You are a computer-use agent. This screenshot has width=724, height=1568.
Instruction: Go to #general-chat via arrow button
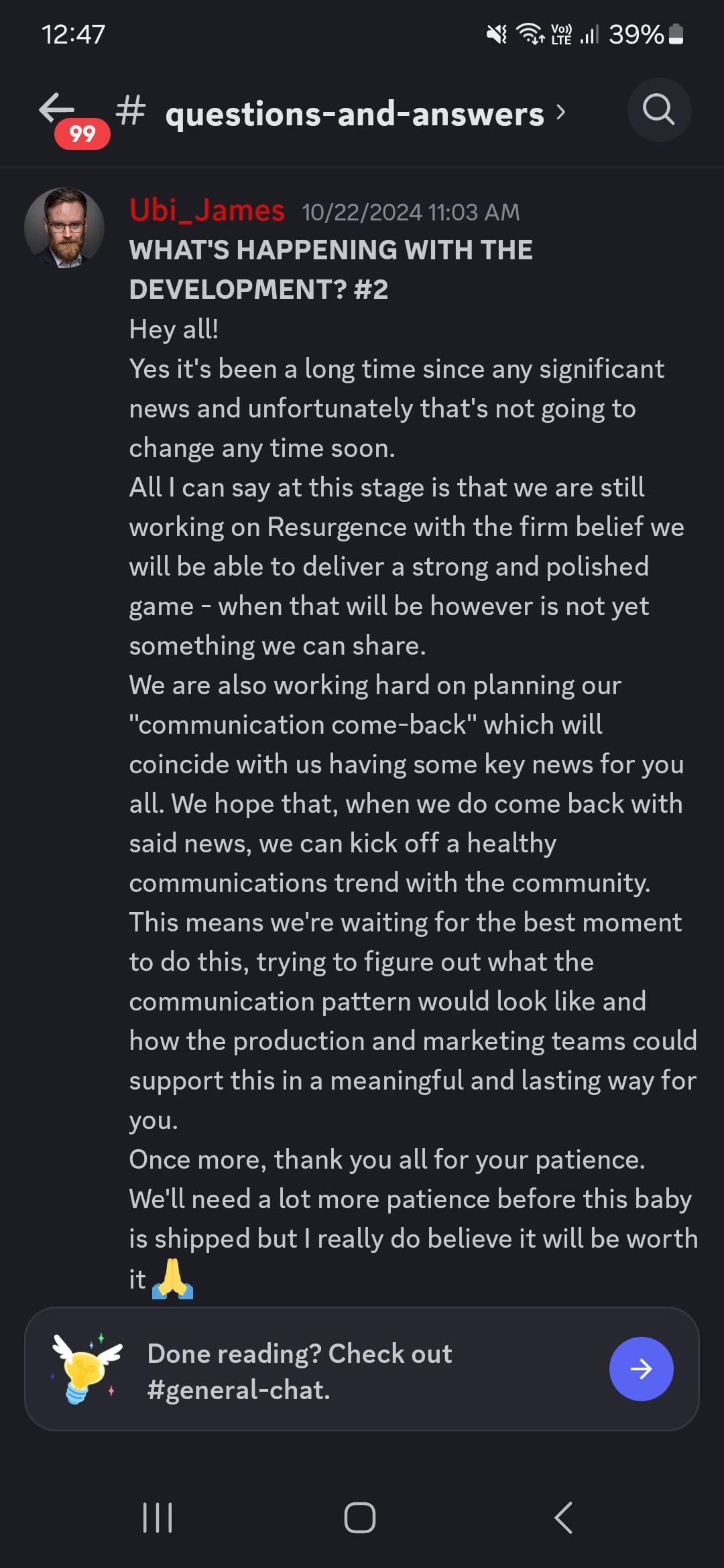pos(641,1368)
